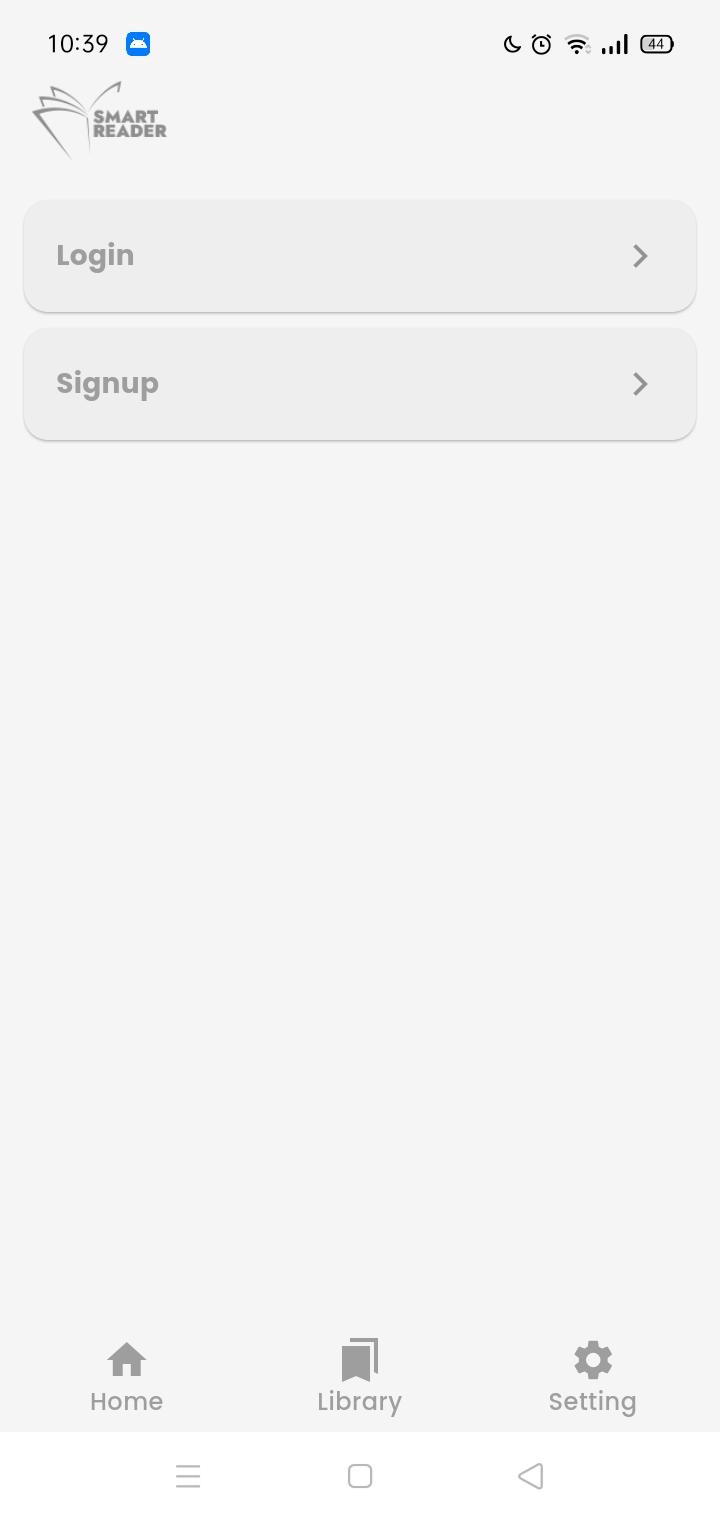Switch to the Home tab

pyautogui.click(x=126, y=1376)
